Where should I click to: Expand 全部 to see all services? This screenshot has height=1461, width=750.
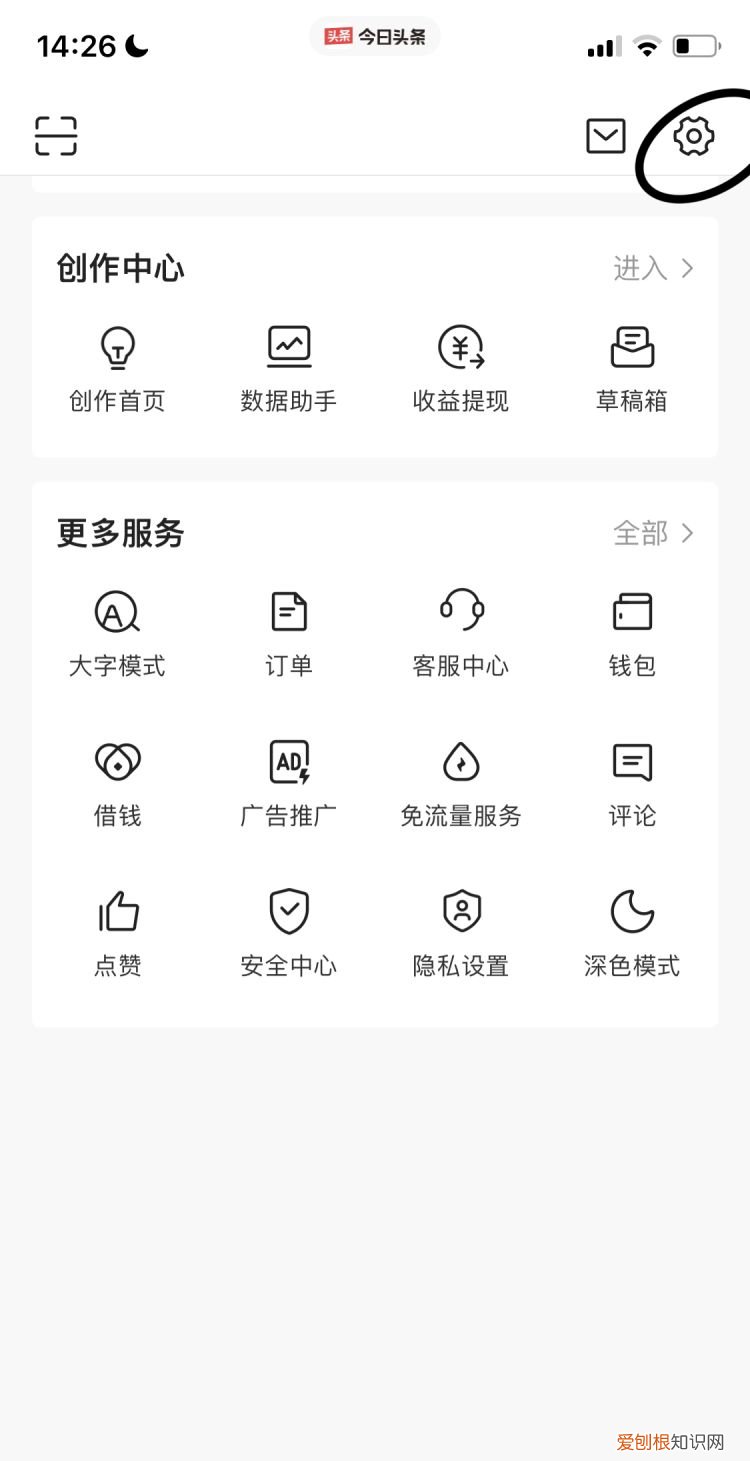[x=650, y=534]
